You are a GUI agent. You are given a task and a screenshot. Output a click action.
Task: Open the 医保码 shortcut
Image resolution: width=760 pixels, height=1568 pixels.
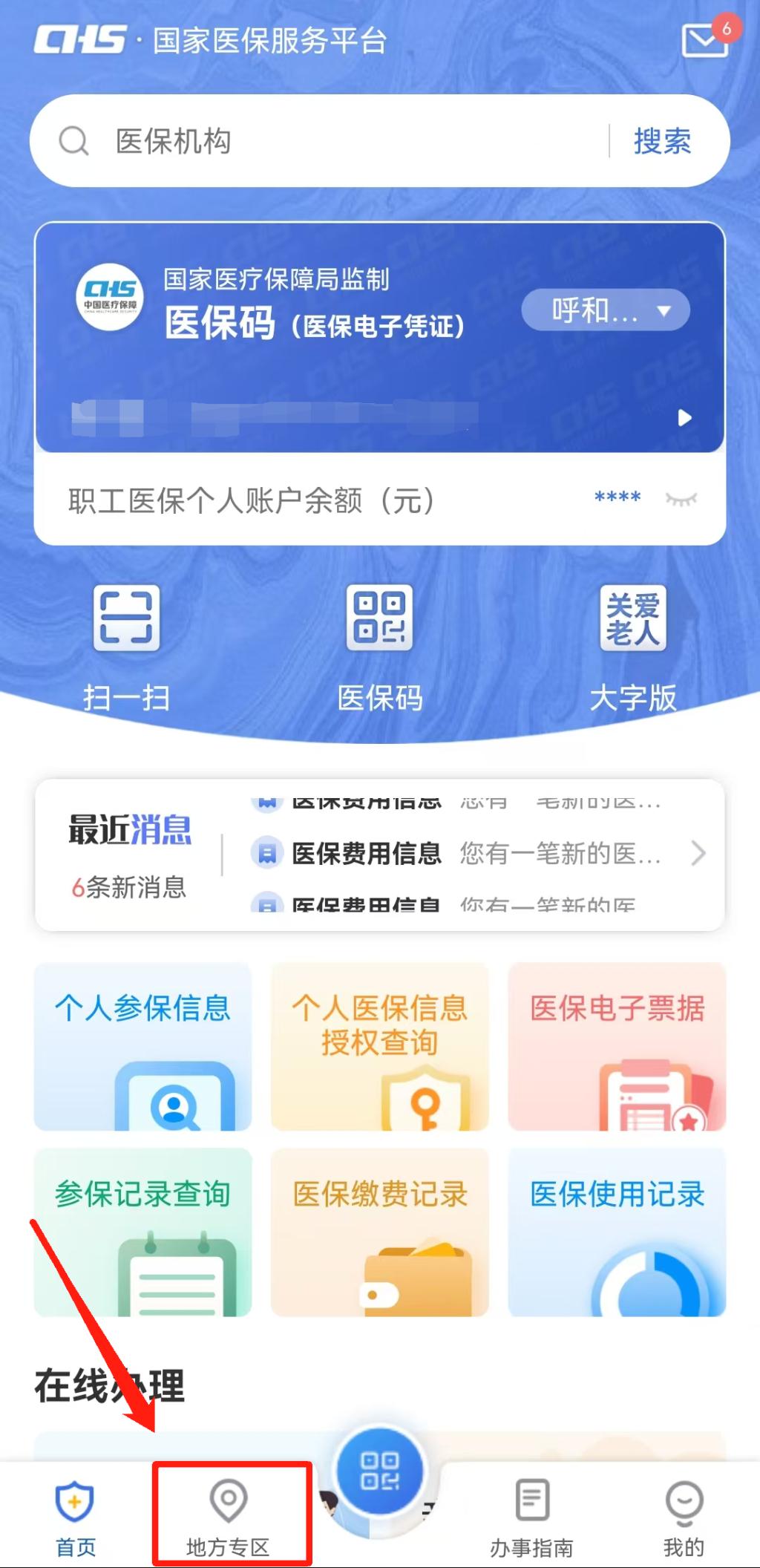379,646
